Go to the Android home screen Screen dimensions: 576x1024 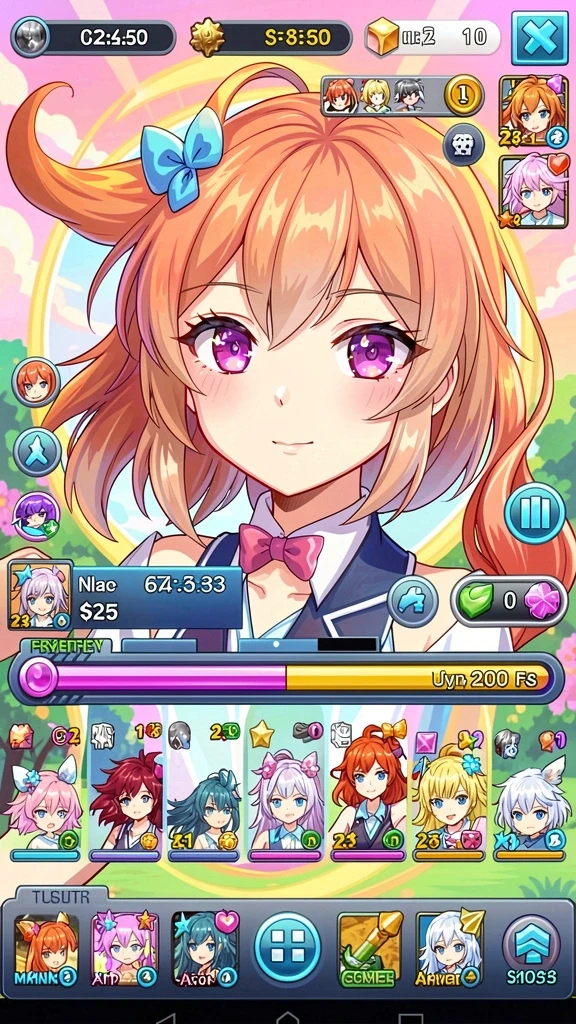287,1017
